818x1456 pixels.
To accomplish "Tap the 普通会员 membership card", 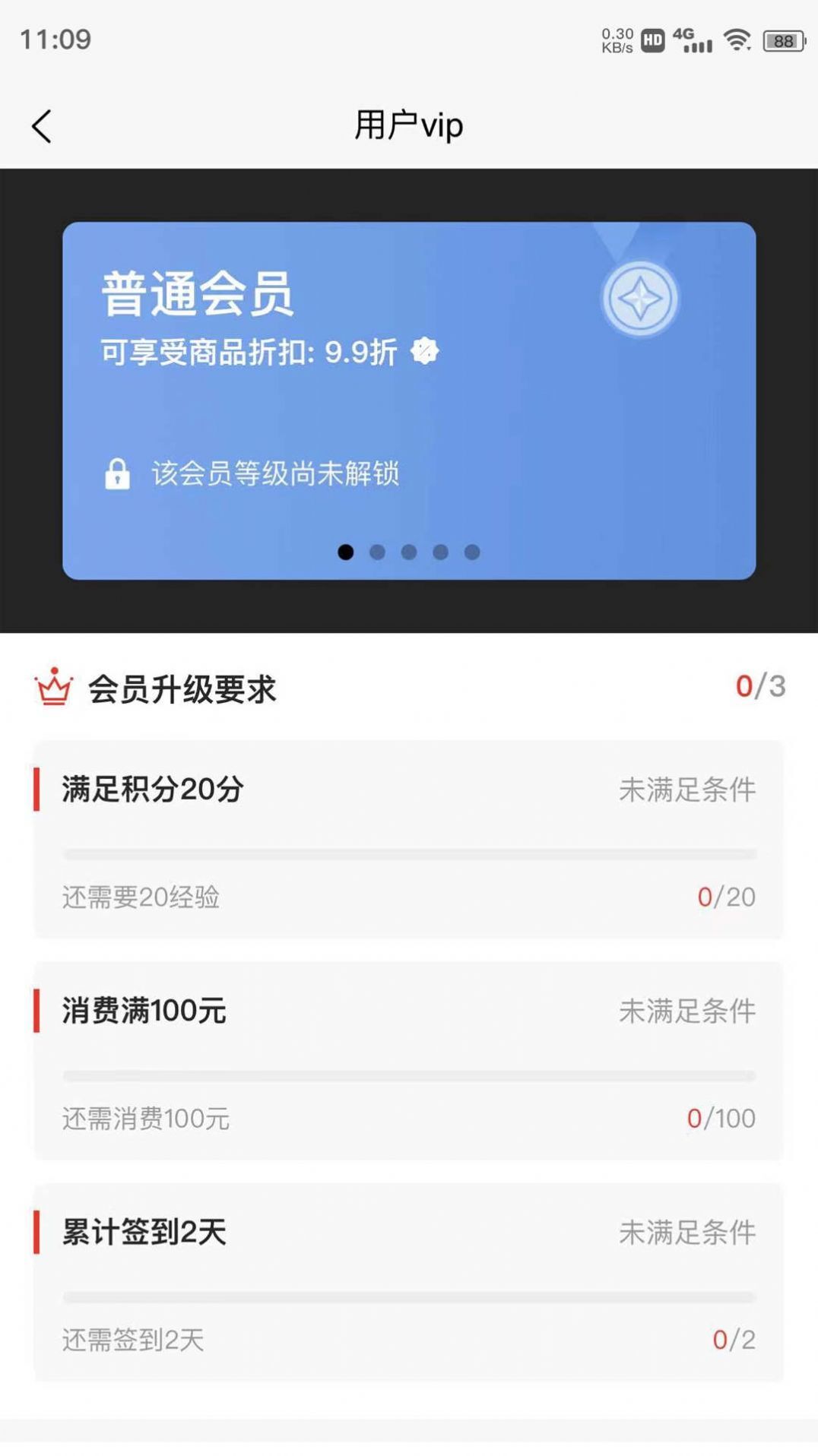I will [x=408, y=395].
